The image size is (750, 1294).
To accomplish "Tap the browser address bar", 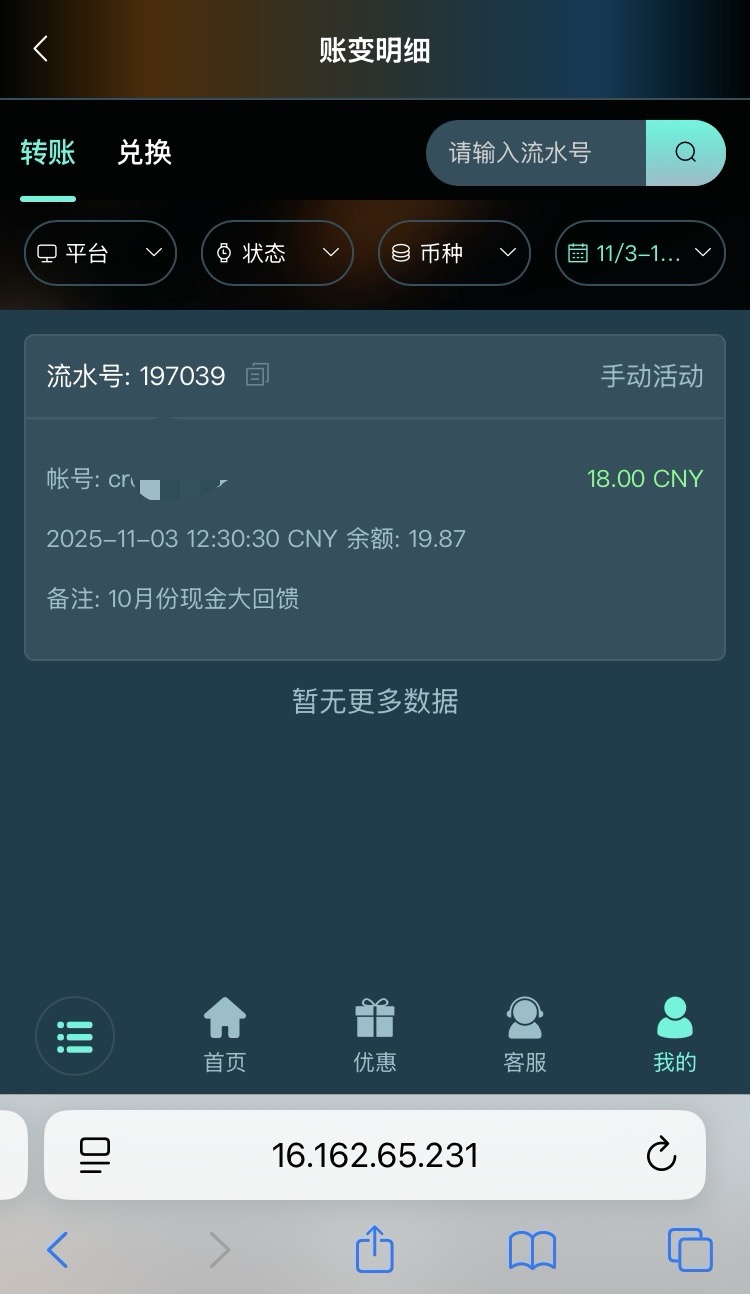I will coord(375,1156).
